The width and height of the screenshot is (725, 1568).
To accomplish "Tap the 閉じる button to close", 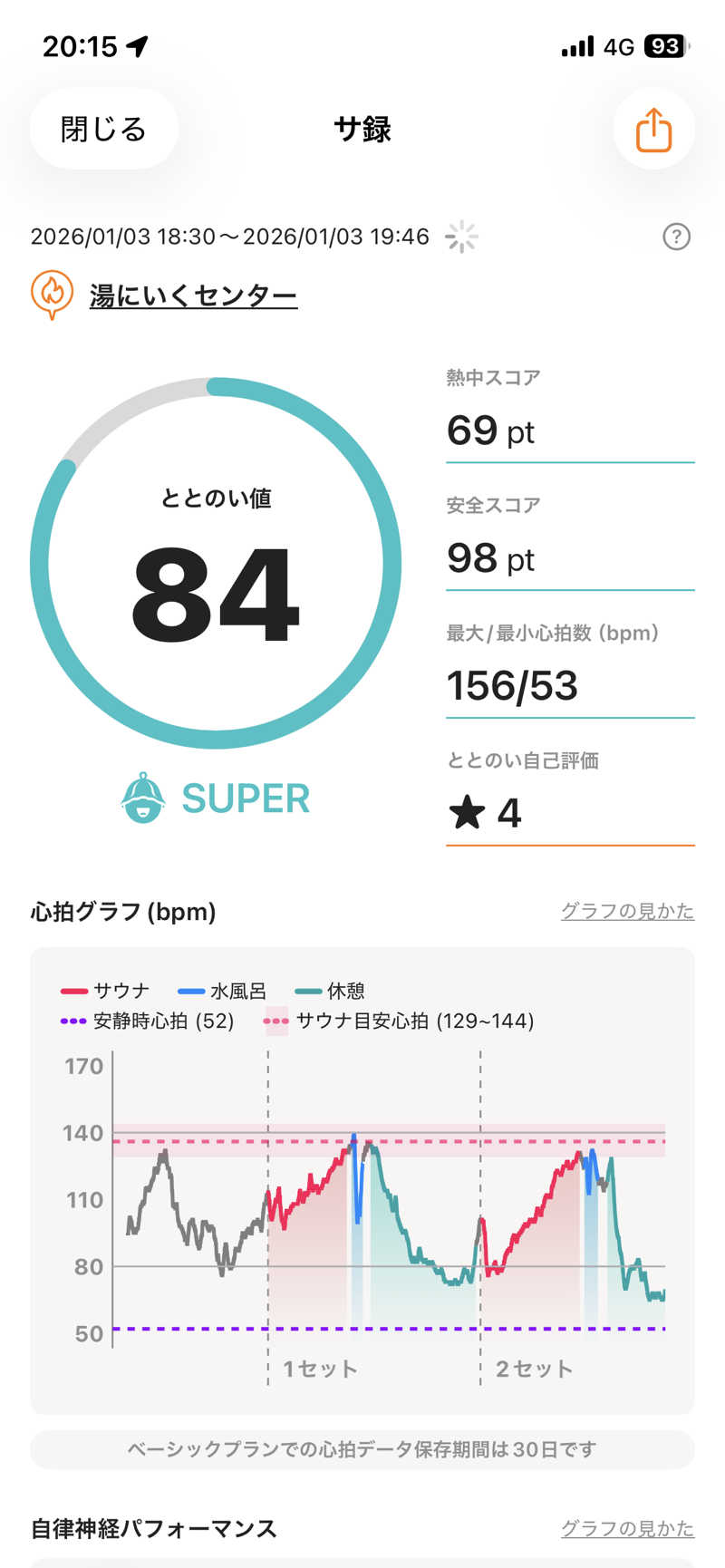I will 103,130.
